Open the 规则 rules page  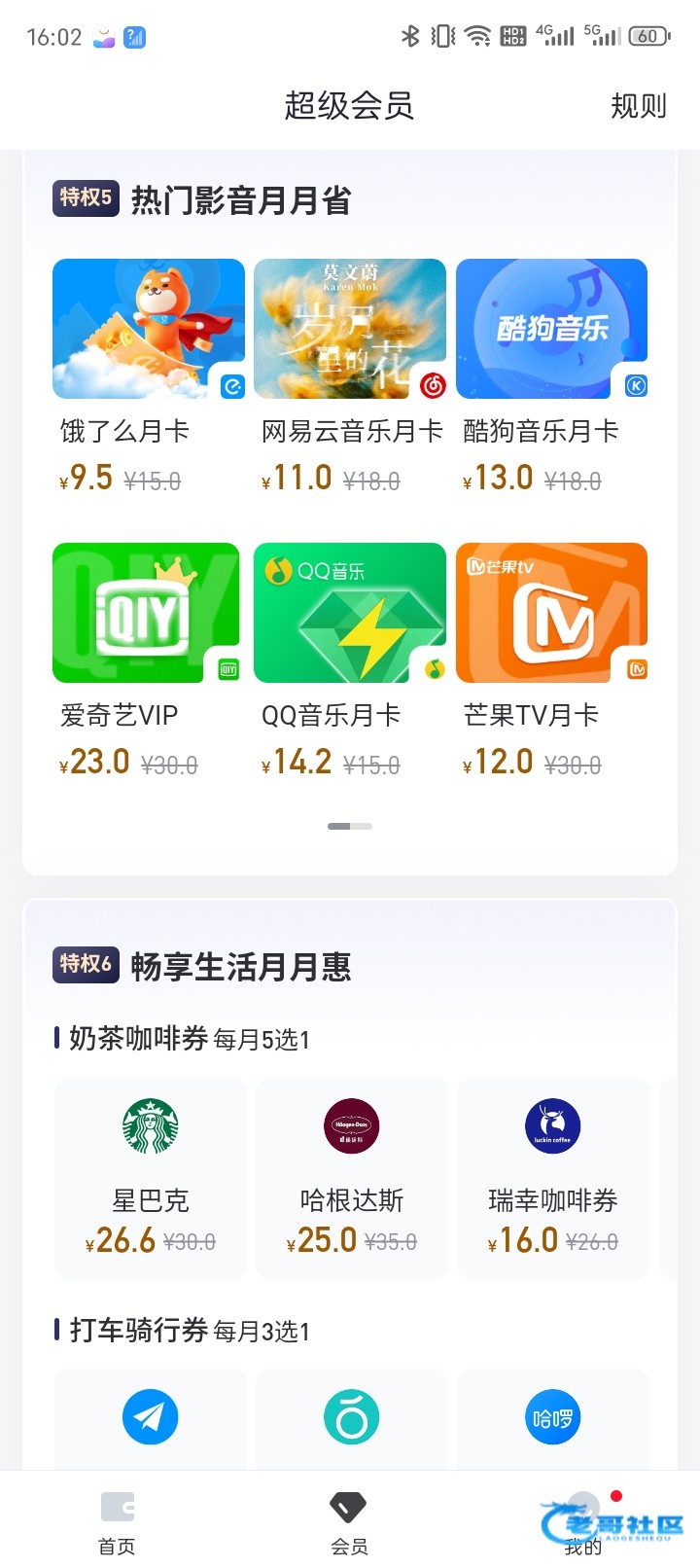coord(638,106)
